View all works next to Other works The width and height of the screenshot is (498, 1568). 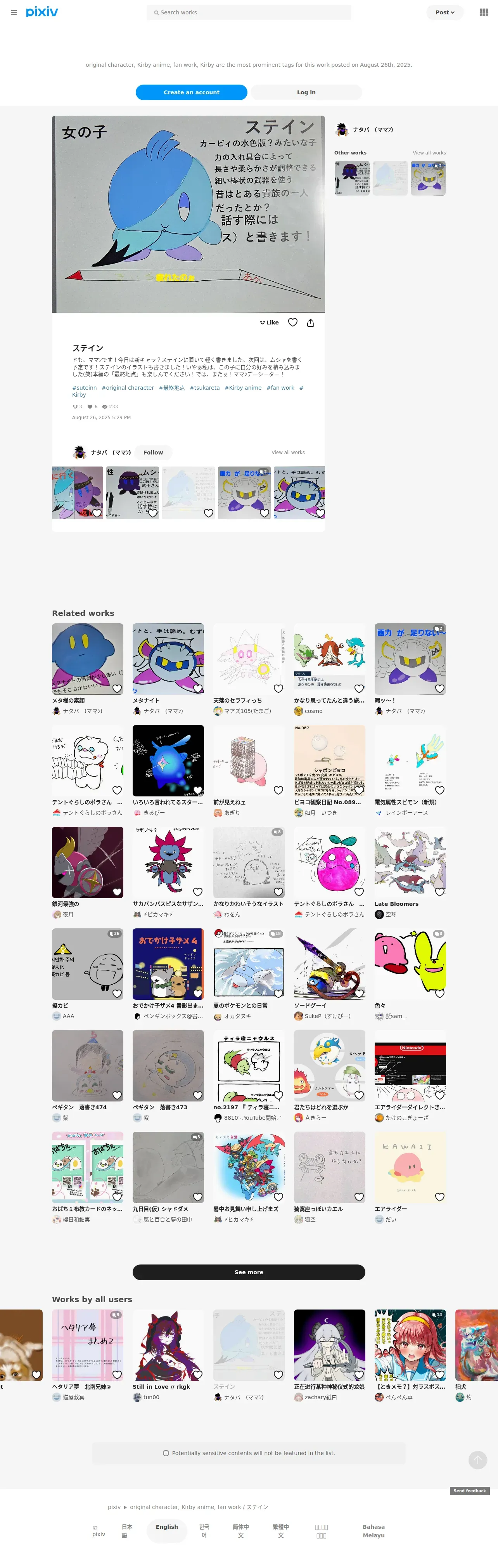(429, 153)
